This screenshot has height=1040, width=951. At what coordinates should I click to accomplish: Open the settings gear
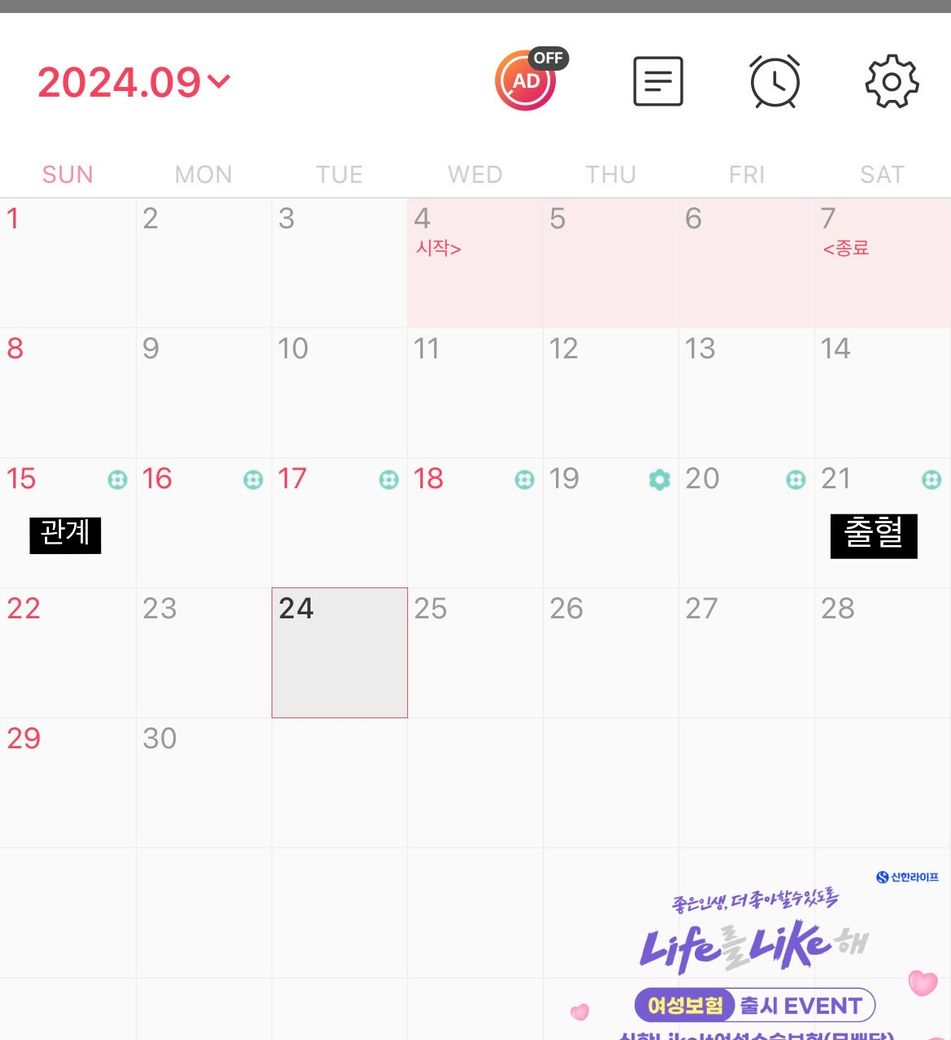point(891,81)
